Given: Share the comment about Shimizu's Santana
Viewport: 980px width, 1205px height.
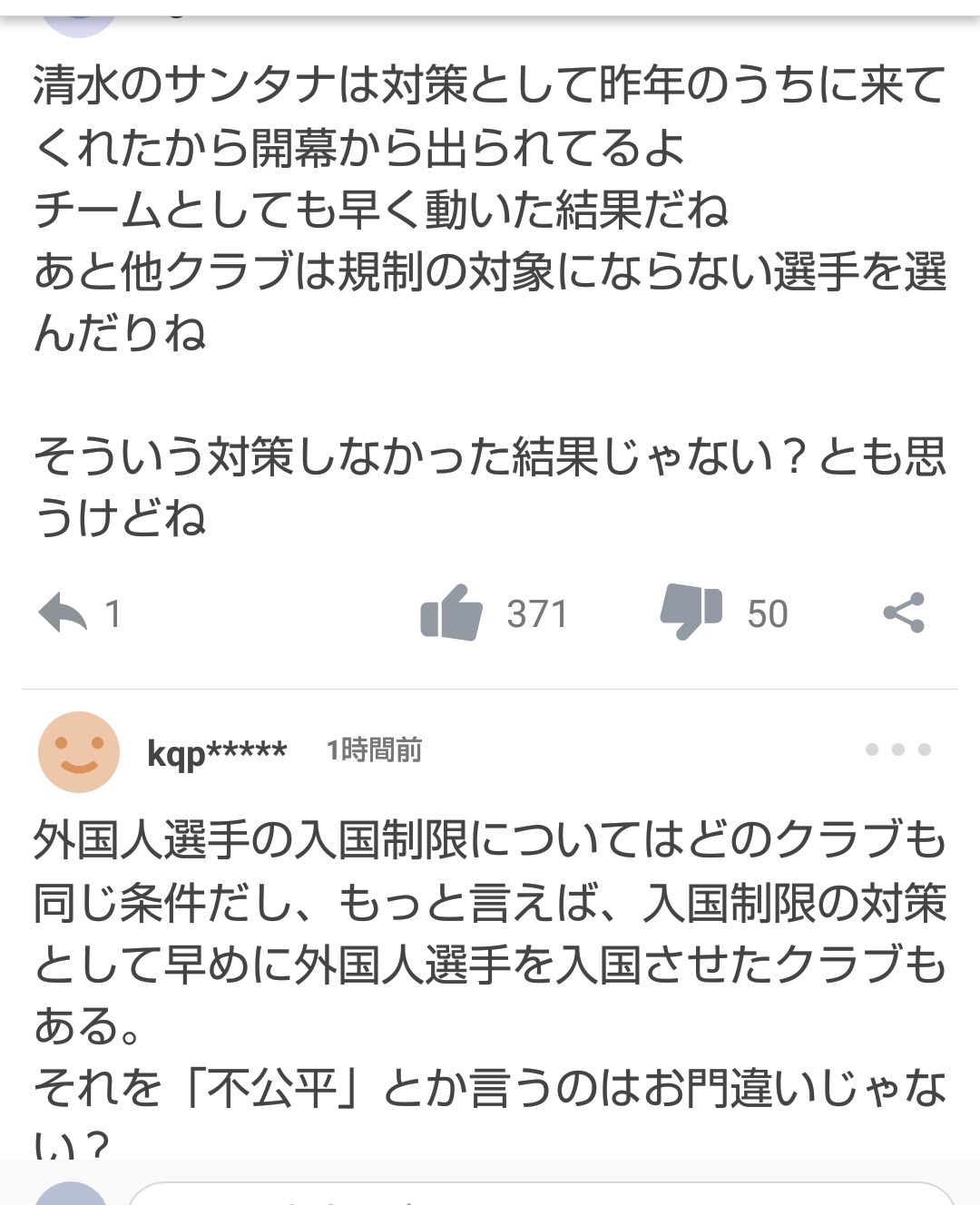Looking at the screenshot, I should point(904,613).
